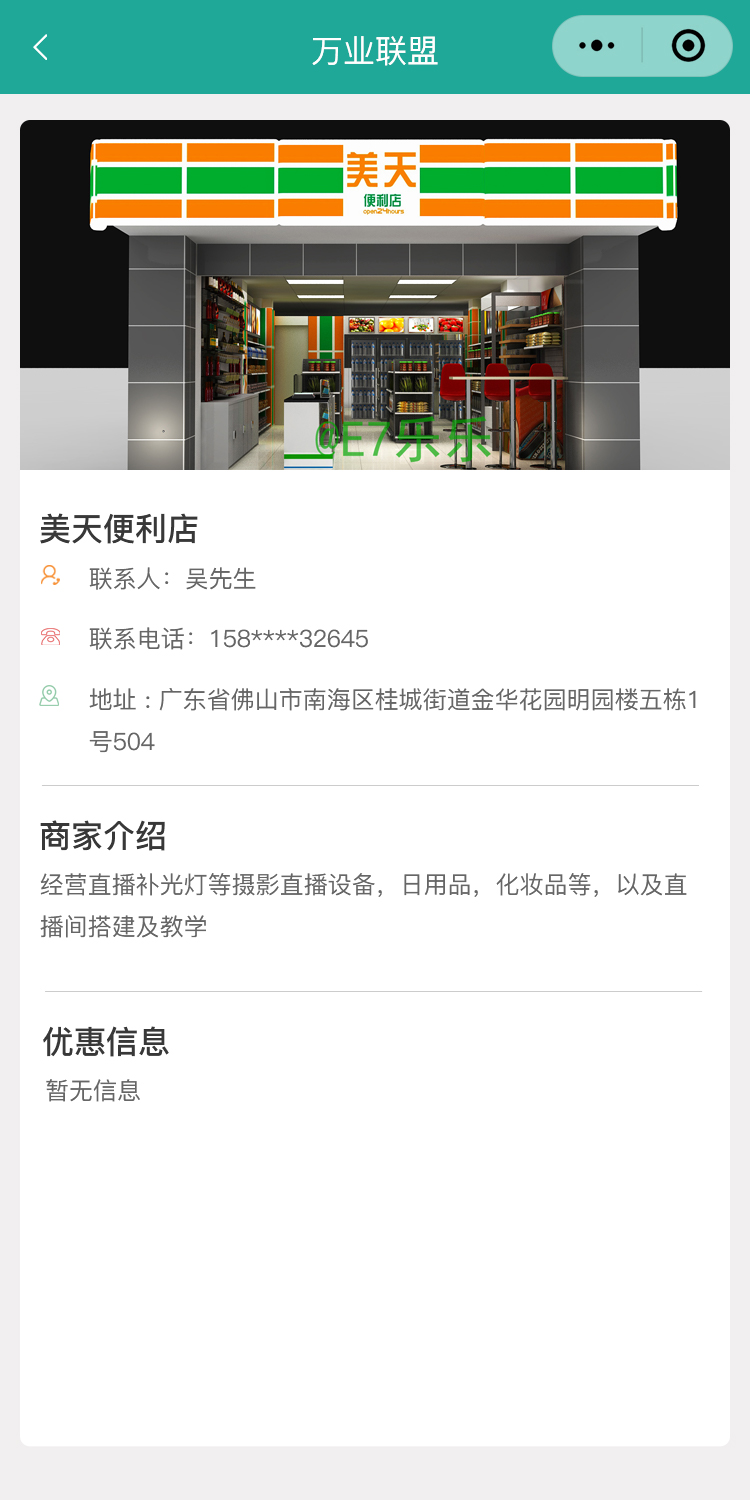
Task: Open the mini program three-dot menu
Action: [x=597, y=46]
